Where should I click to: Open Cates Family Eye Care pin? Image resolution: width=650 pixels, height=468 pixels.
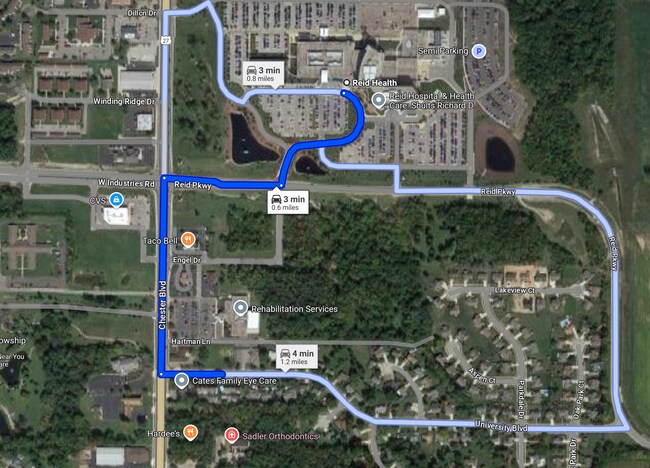tap(181, 381)
